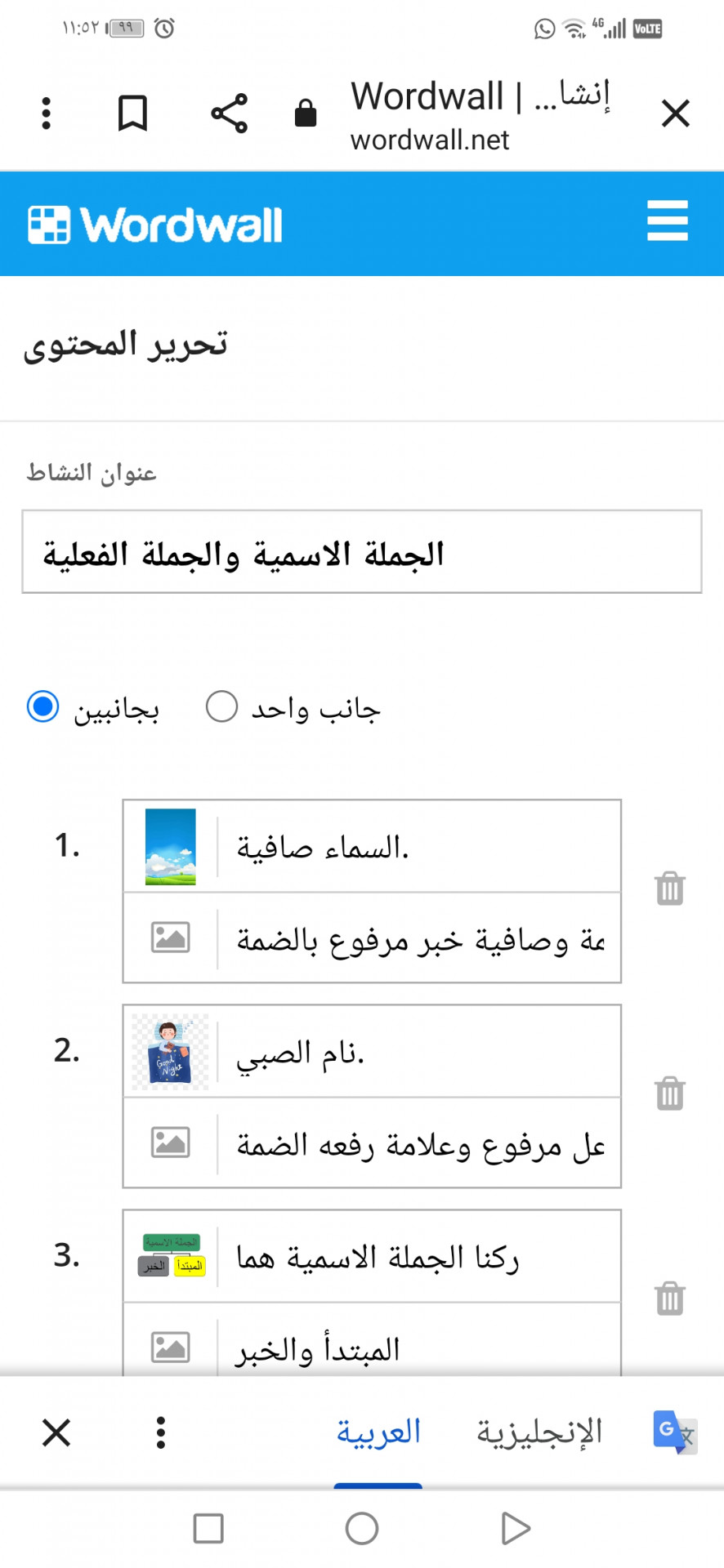Viewport: 724px width, 1568px height.
Task: Tap the Wordwall logo
Action: [155, 225]
